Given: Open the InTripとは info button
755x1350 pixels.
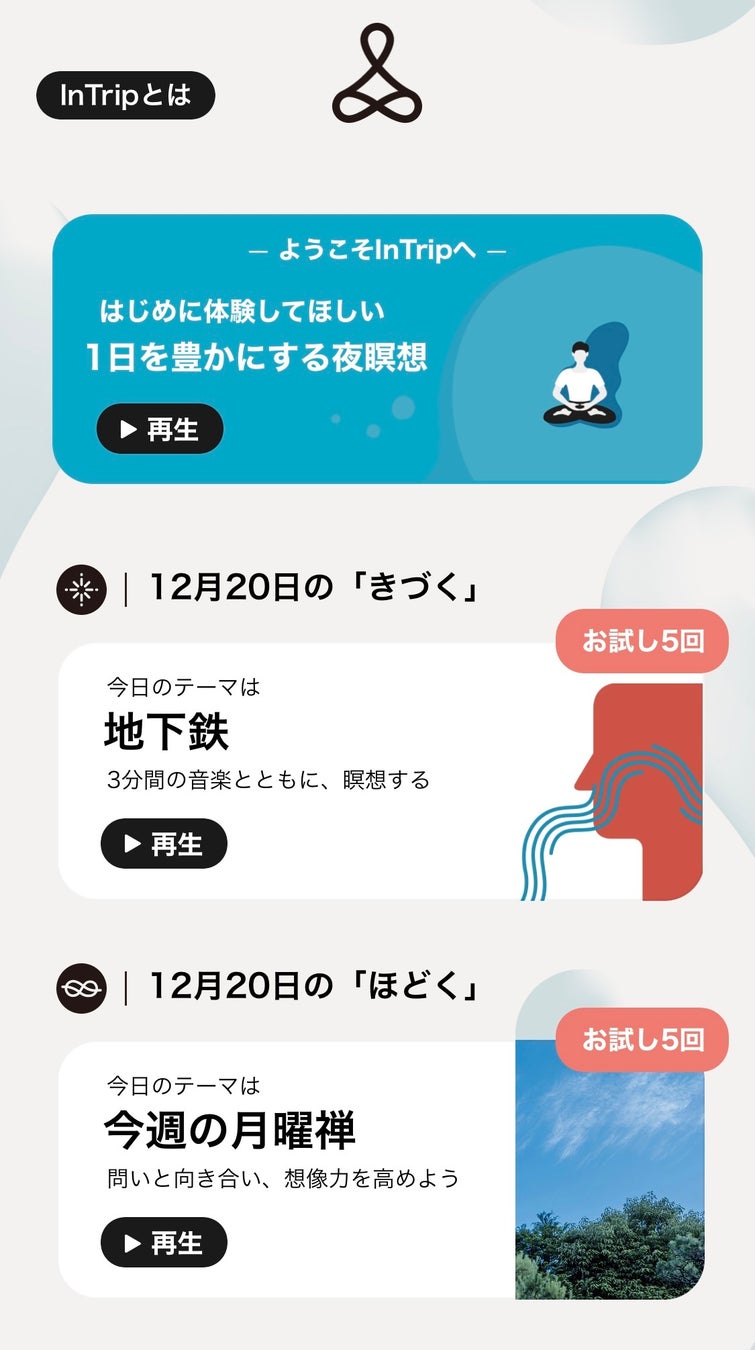Looking at the screenshot, I should tap(125, 96).
